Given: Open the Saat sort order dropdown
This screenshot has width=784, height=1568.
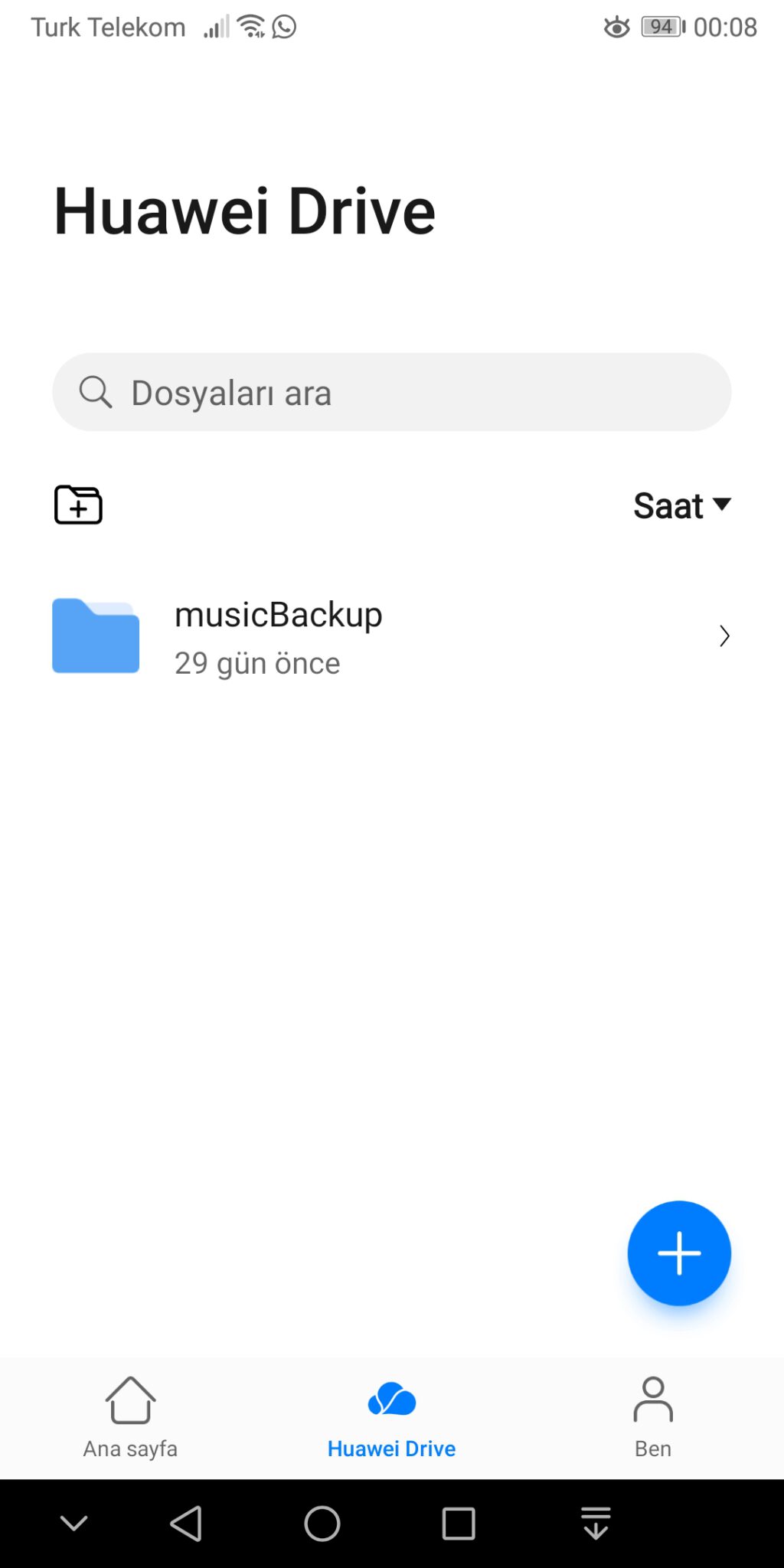Looking at the screenshot, I should tap(681, 505).
